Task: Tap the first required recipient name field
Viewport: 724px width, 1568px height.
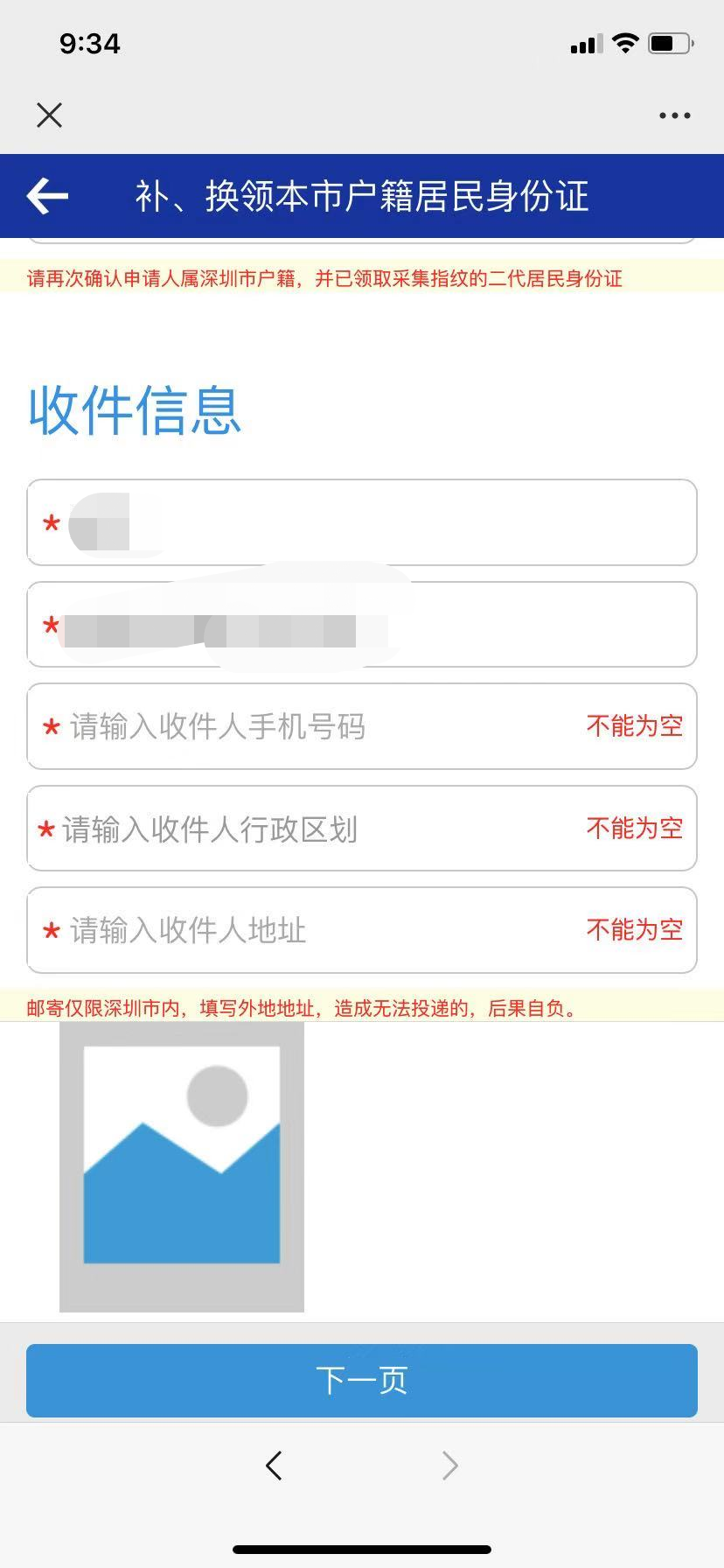Action: tap(361, 522)
